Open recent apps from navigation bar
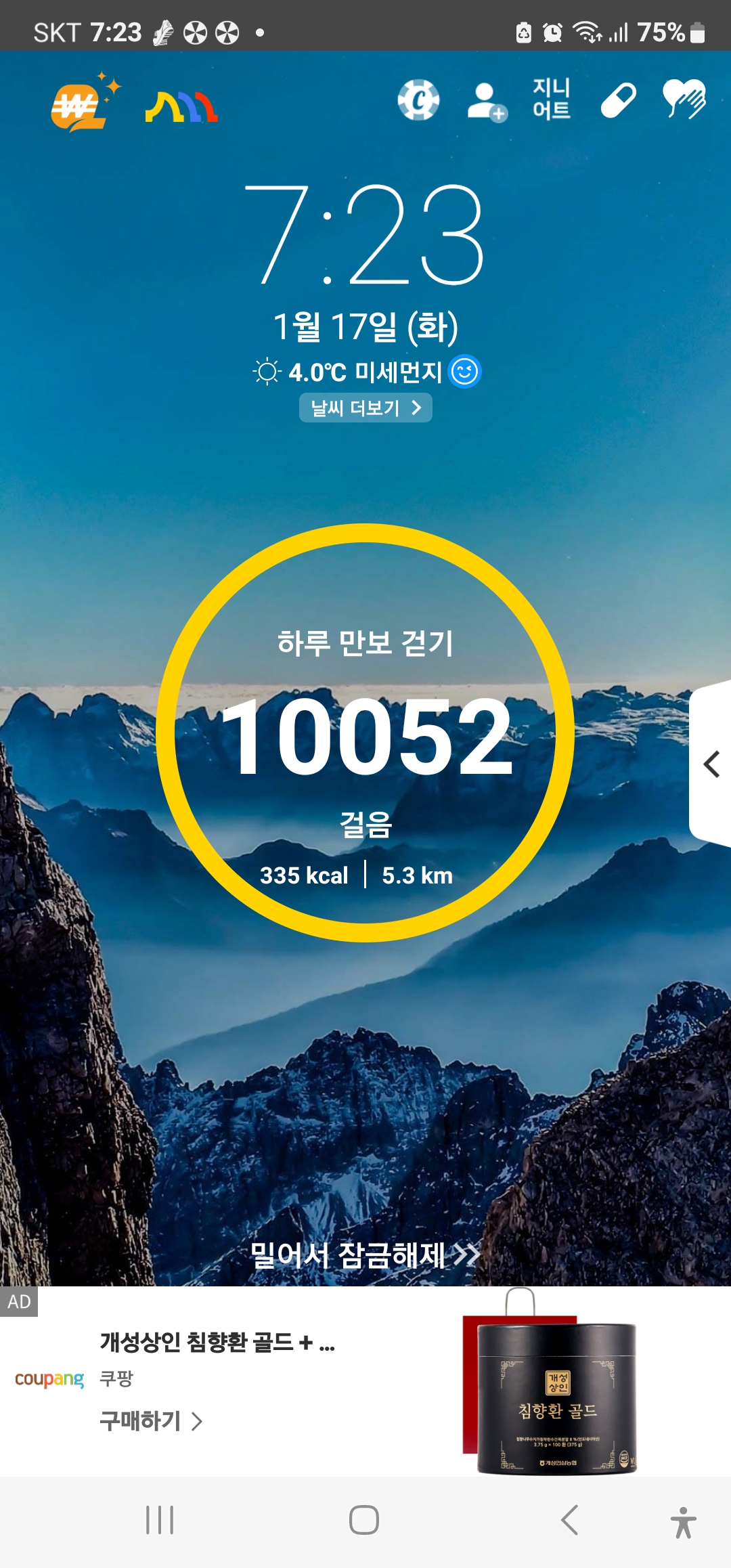Viewport: 731px width, 1568px height. [x=160, y=1520]
